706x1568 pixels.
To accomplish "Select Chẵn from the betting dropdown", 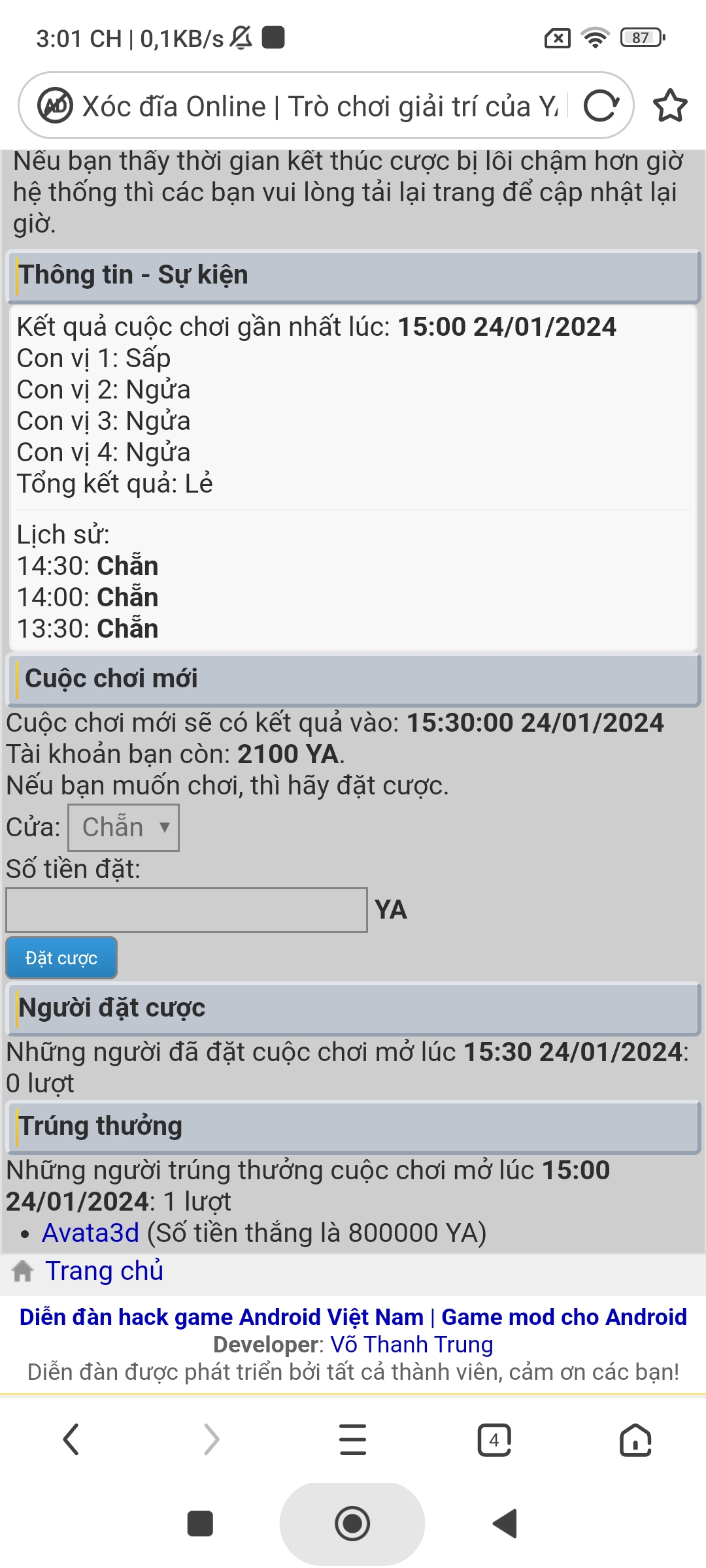I will (x=123, y=826).
